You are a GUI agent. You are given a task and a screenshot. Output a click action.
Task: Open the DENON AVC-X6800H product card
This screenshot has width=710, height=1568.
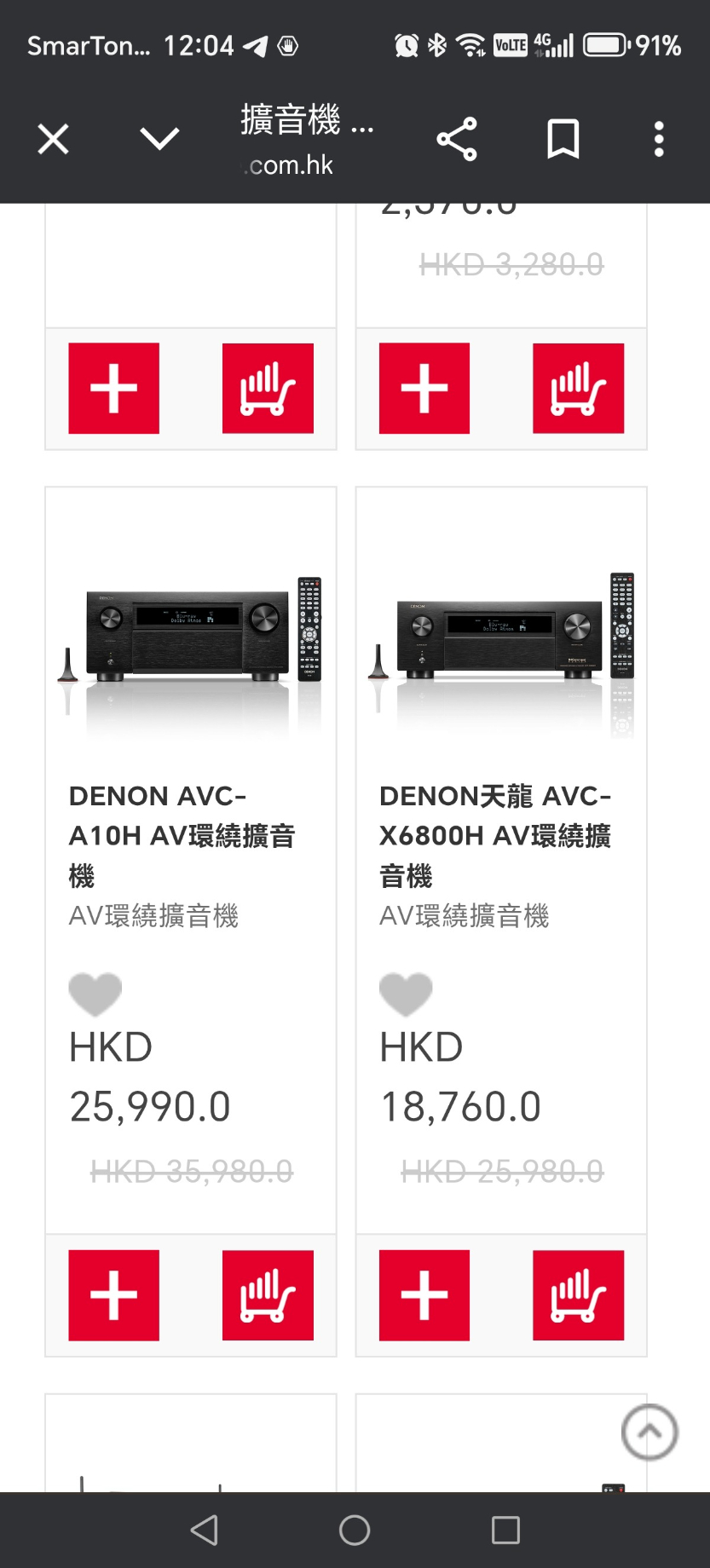pyautogui.click(x=495, y=835)
